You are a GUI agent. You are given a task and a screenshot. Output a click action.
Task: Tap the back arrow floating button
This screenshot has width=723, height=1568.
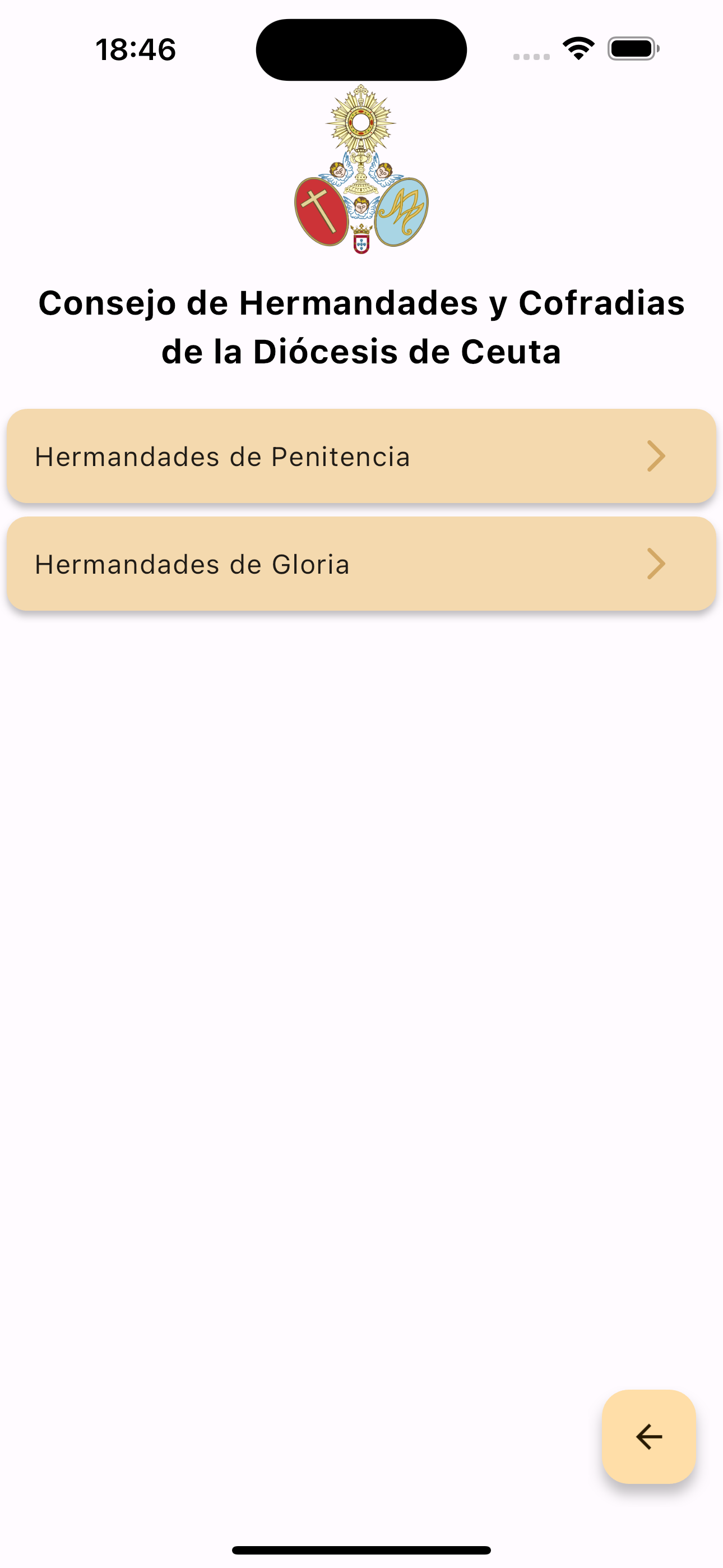click(649, 1437)
